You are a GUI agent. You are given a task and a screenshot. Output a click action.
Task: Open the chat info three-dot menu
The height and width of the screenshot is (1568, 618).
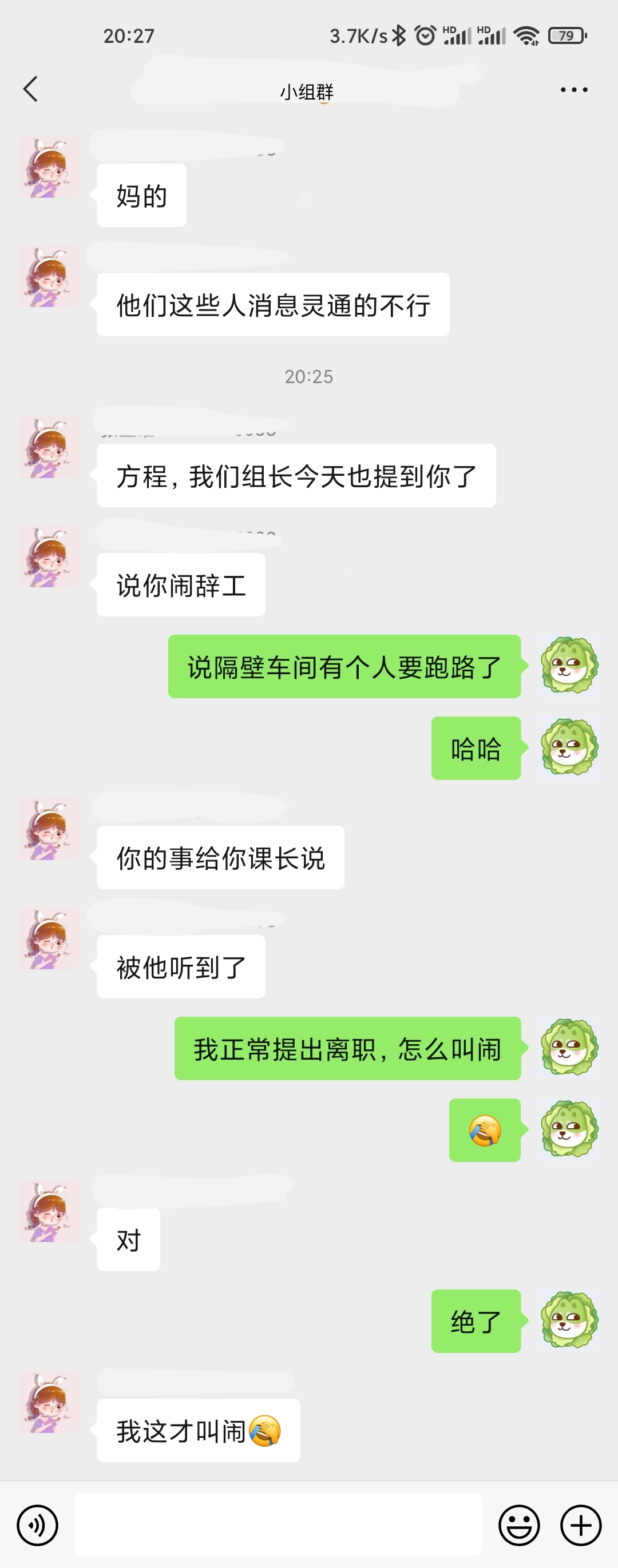tap(573, 89)
